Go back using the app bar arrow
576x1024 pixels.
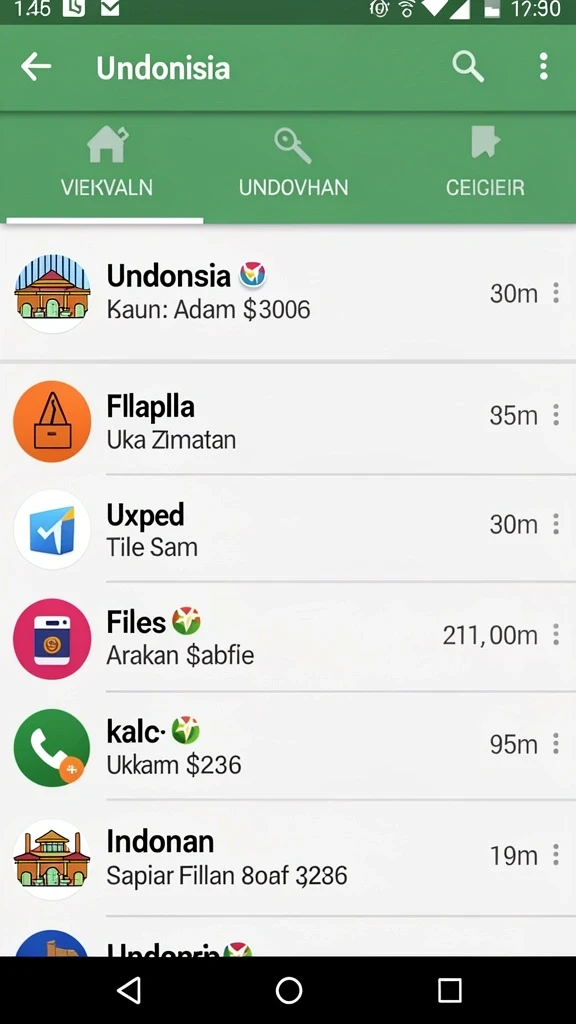36,67
